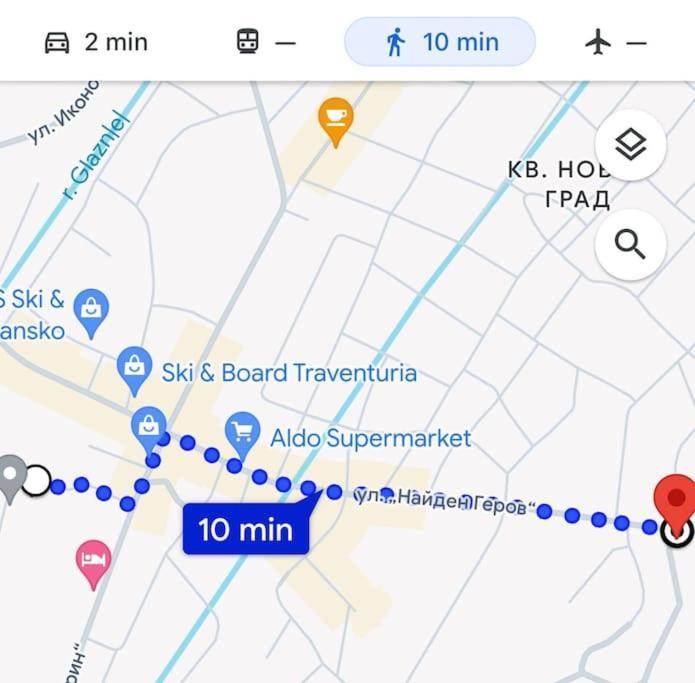Open the pink hotel marker
The image size is (695, 683).
[x=93, y=558]
